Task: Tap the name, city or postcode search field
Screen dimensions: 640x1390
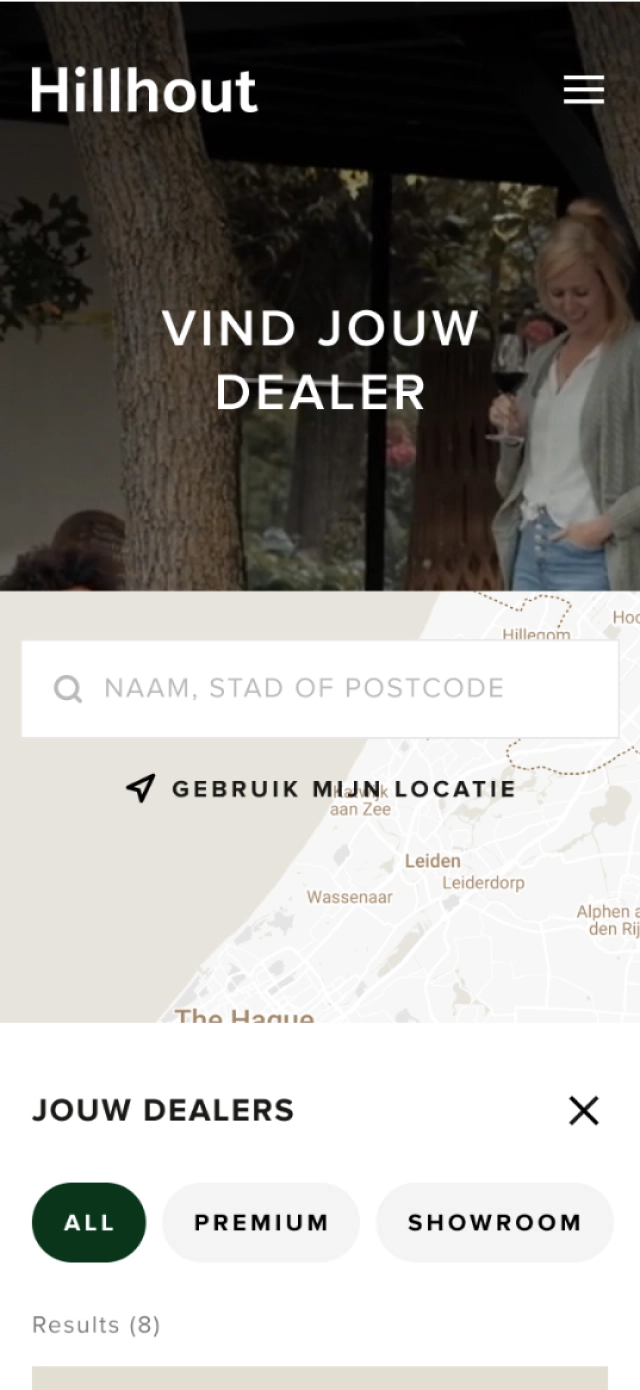Action: [x=320, y=689]
